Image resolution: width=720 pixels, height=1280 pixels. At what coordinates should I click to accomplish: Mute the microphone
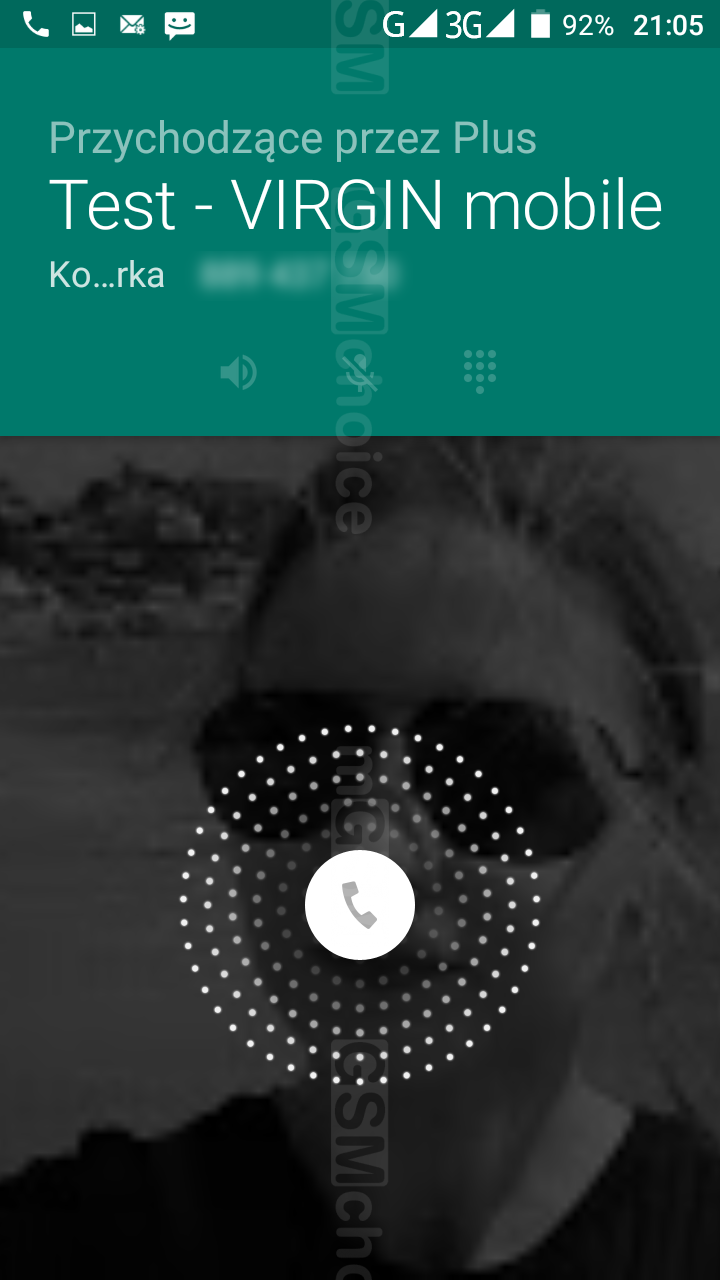click(x=360, y=374)
